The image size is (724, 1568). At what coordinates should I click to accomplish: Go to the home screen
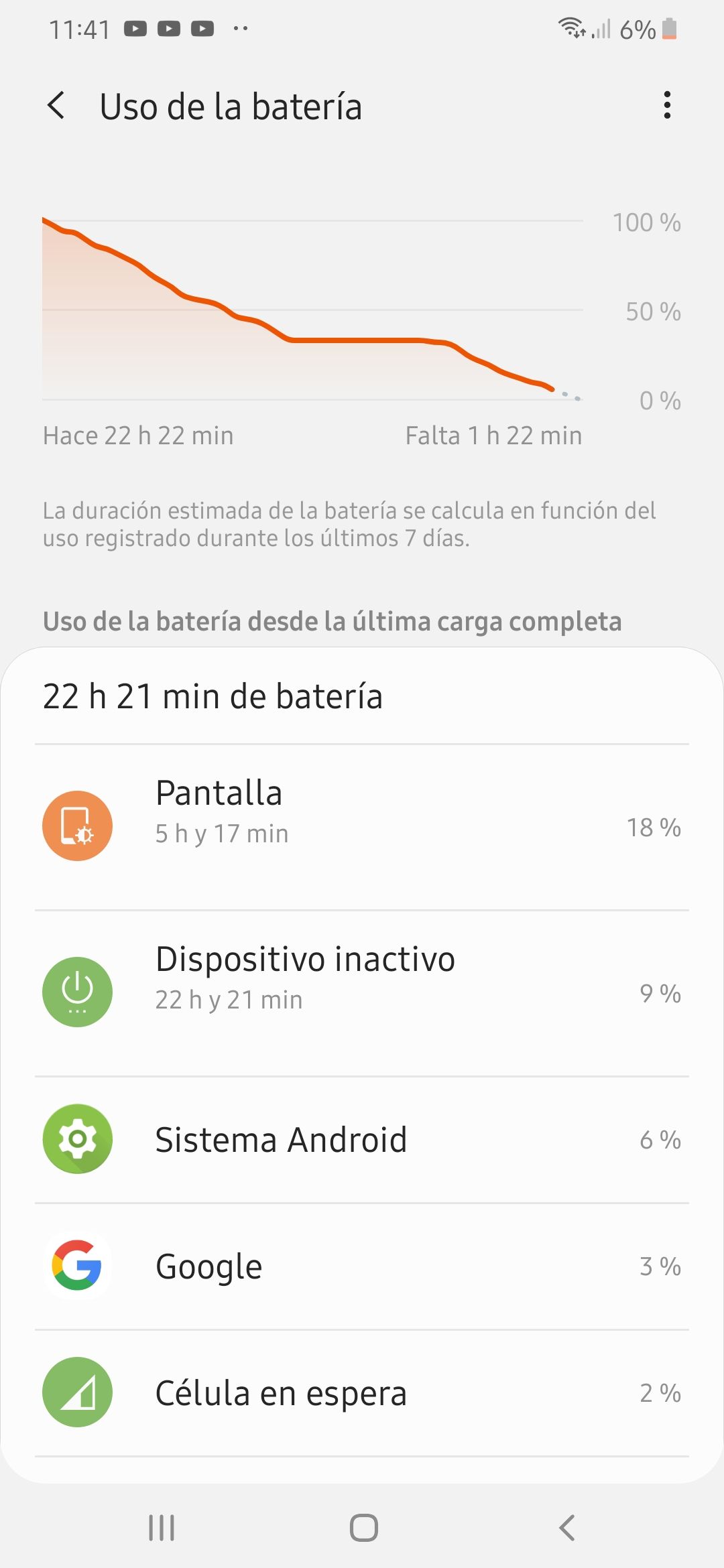pos(363,1528)
